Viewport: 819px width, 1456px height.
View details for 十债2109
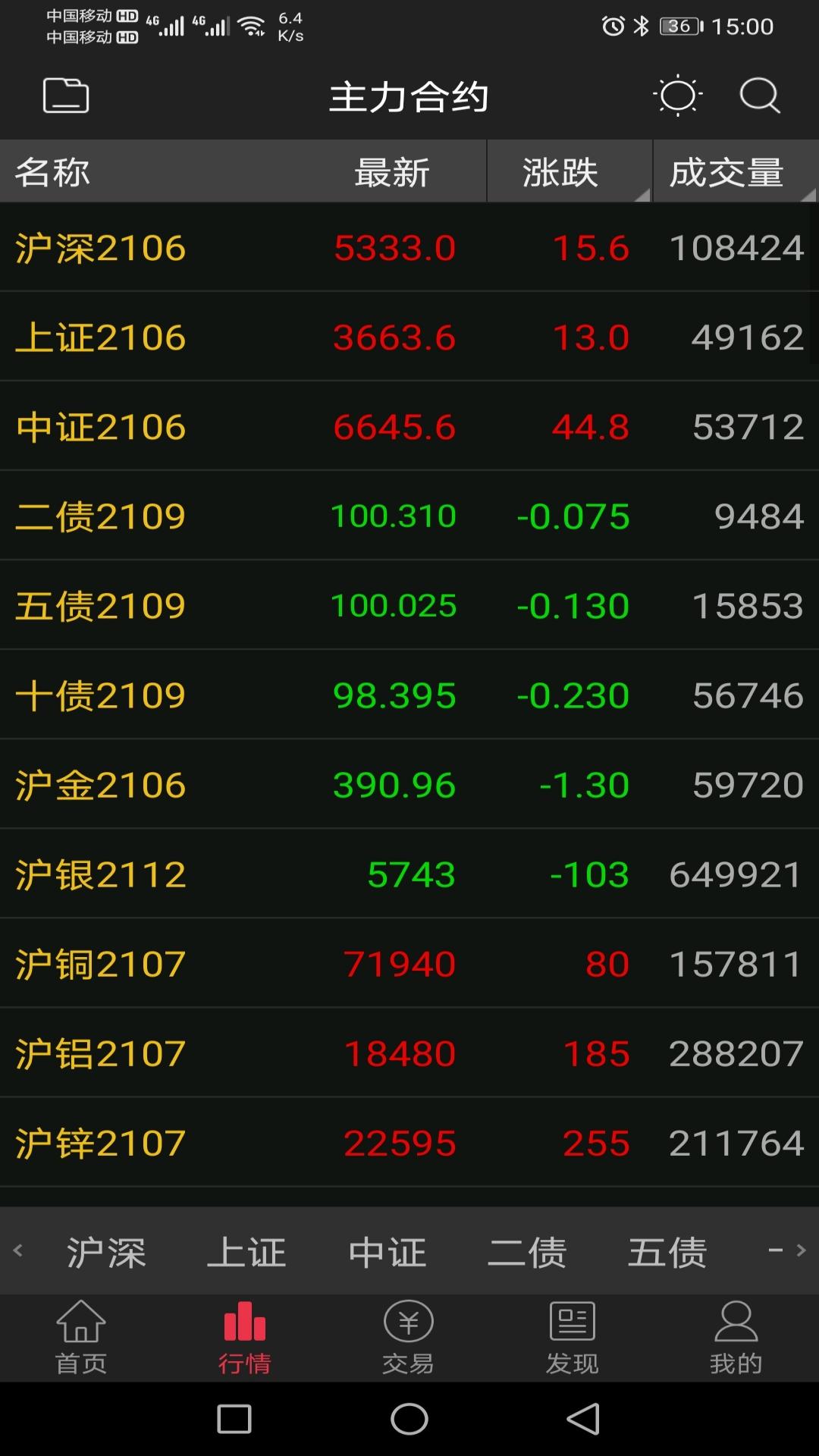409,695
